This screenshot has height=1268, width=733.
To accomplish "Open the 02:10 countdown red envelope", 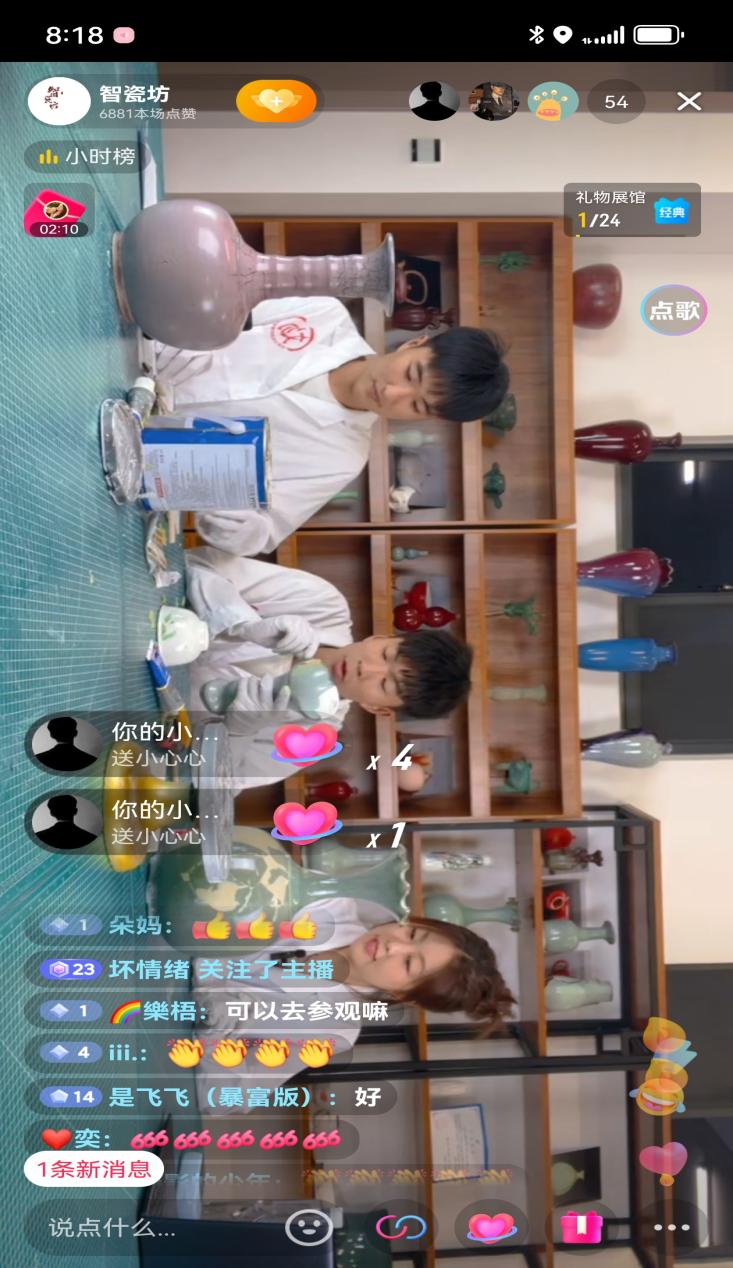I will (x=58, y=212).
